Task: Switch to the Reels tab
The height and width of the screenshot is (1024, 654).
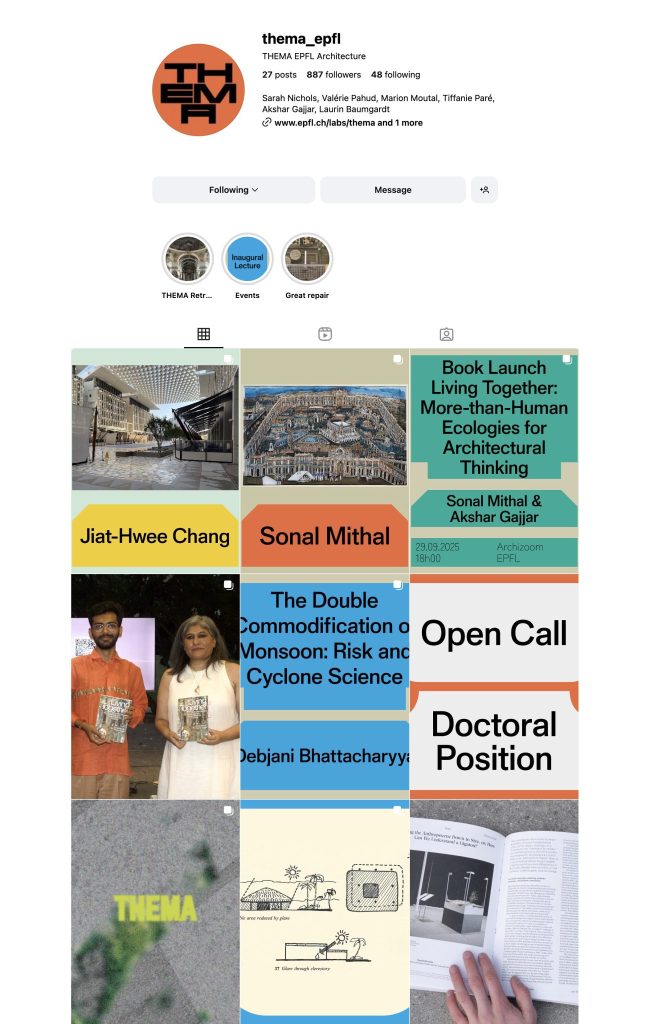Action: pyautogui.click(x=325, y=334)
